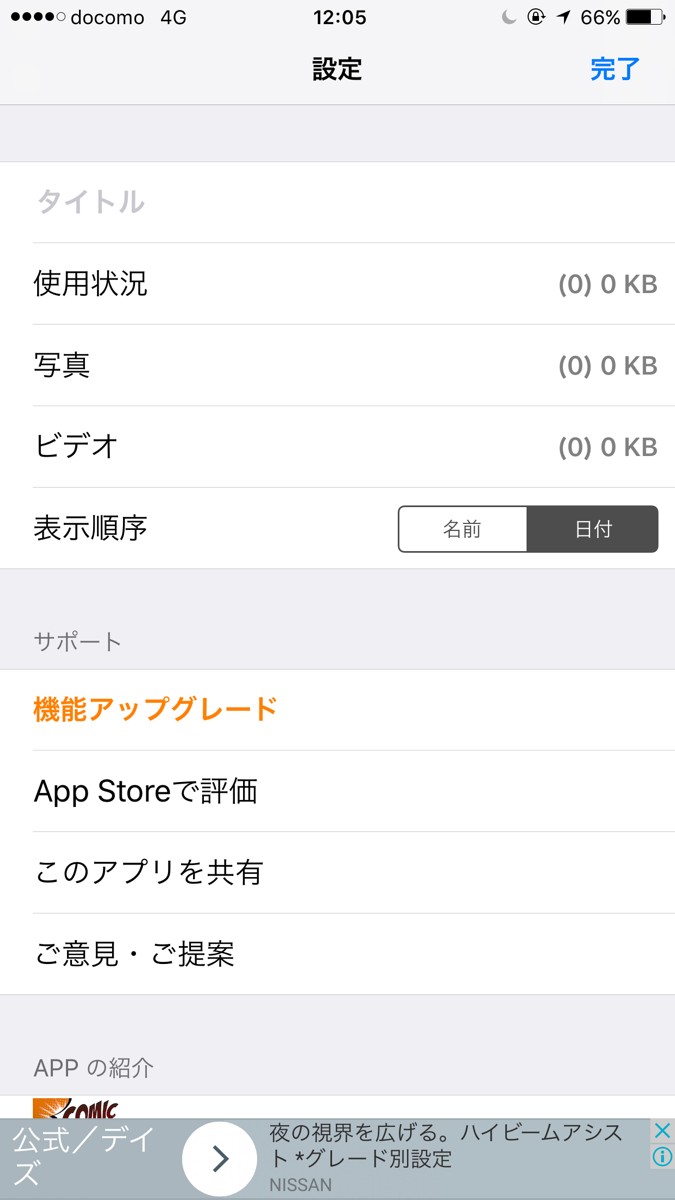Select 名前 as the display order
Image resolution: width=675 pixels, height=1200 pixels.
click(462, 529)
